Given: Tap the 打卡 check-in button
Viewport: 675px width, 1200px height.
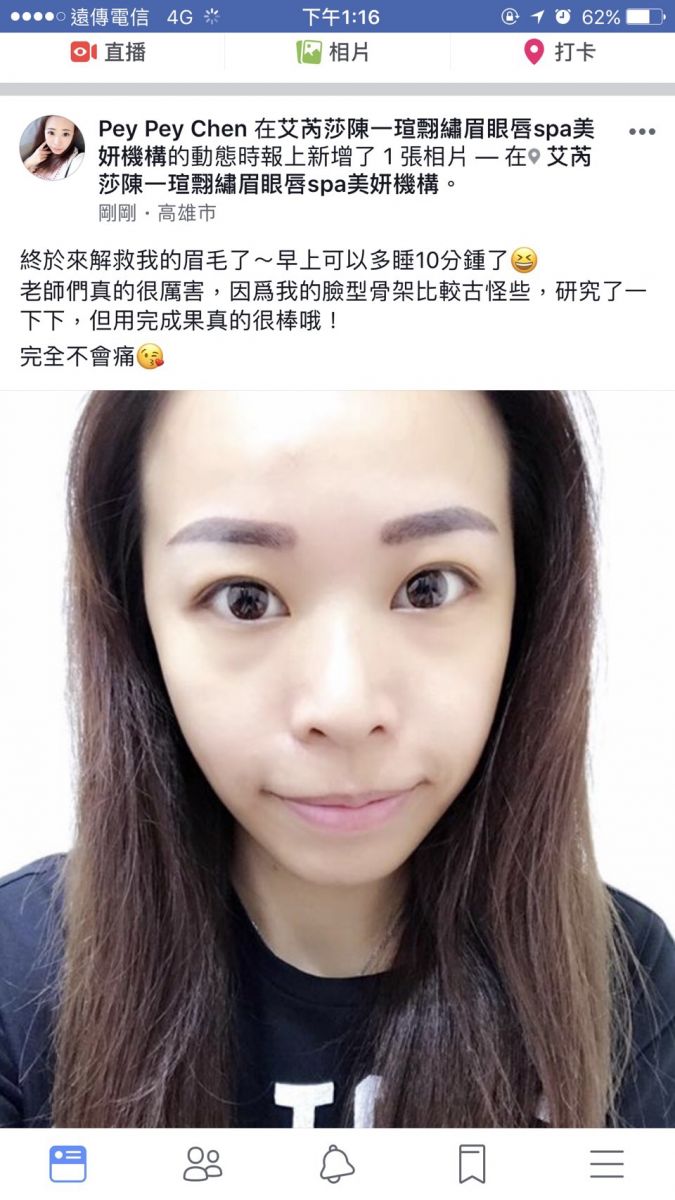Looking at the screenshot, I should coord(560,52).
